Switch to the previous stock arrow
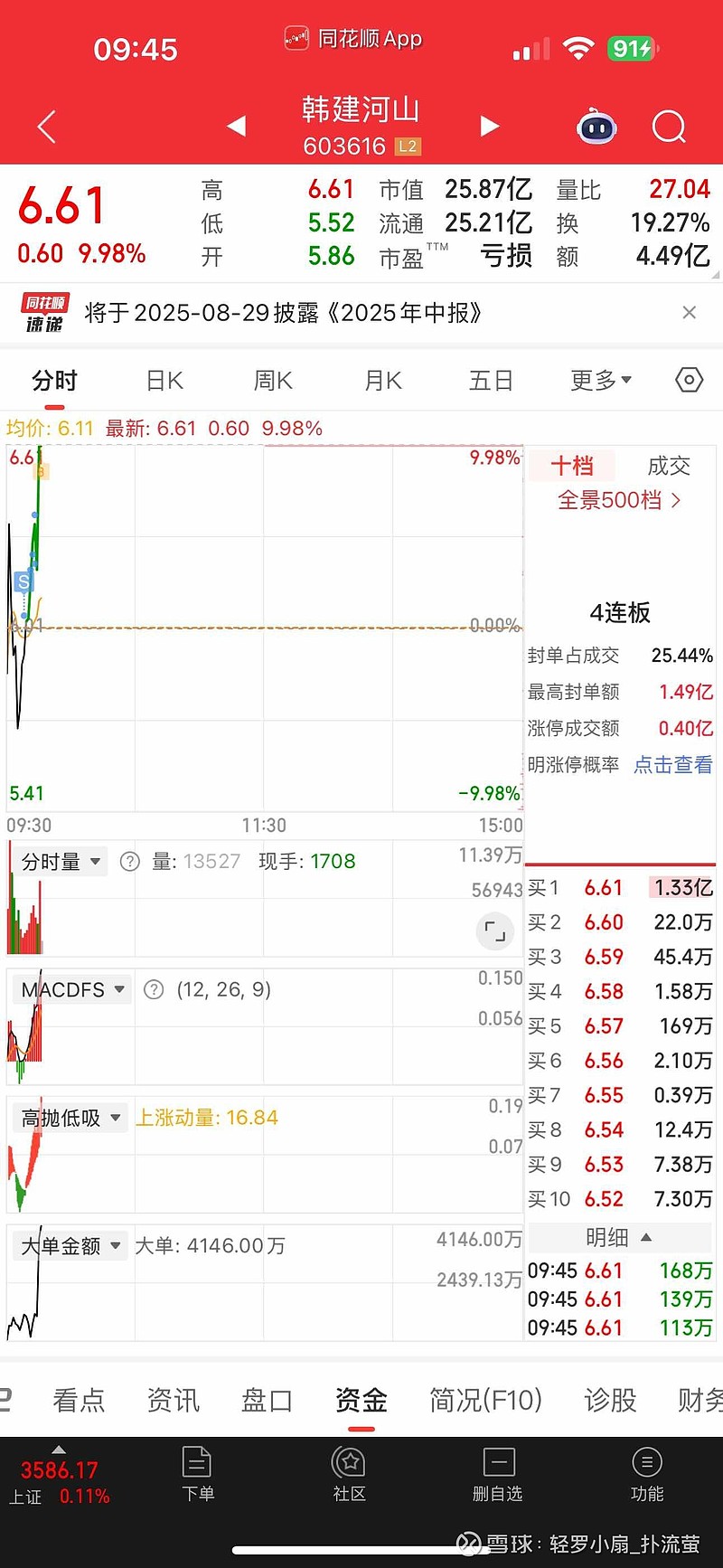Screen dimensions: 723x1568 [237, 126]
